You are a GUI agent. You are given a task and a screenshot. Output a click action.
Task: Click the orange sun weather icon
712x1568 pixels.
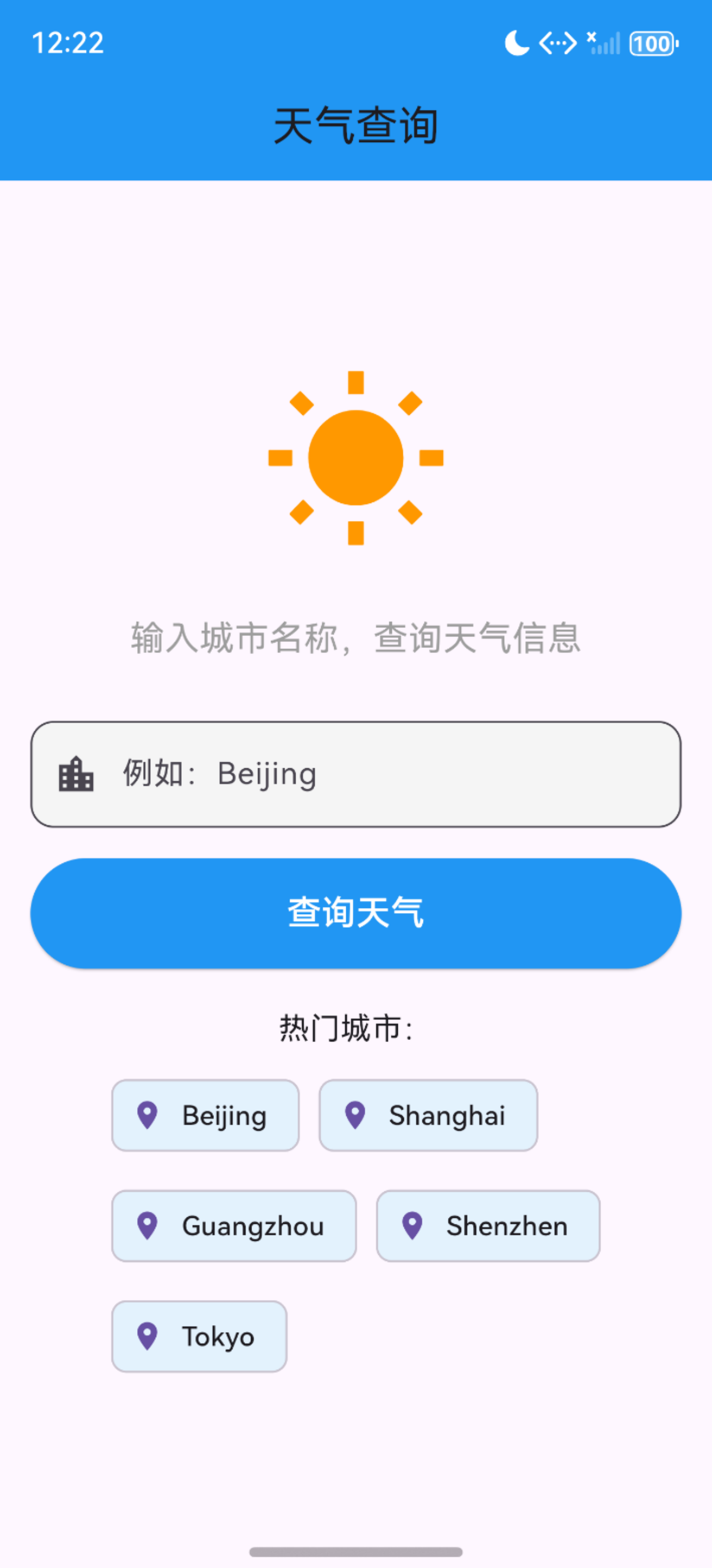(x=355, y=461)
